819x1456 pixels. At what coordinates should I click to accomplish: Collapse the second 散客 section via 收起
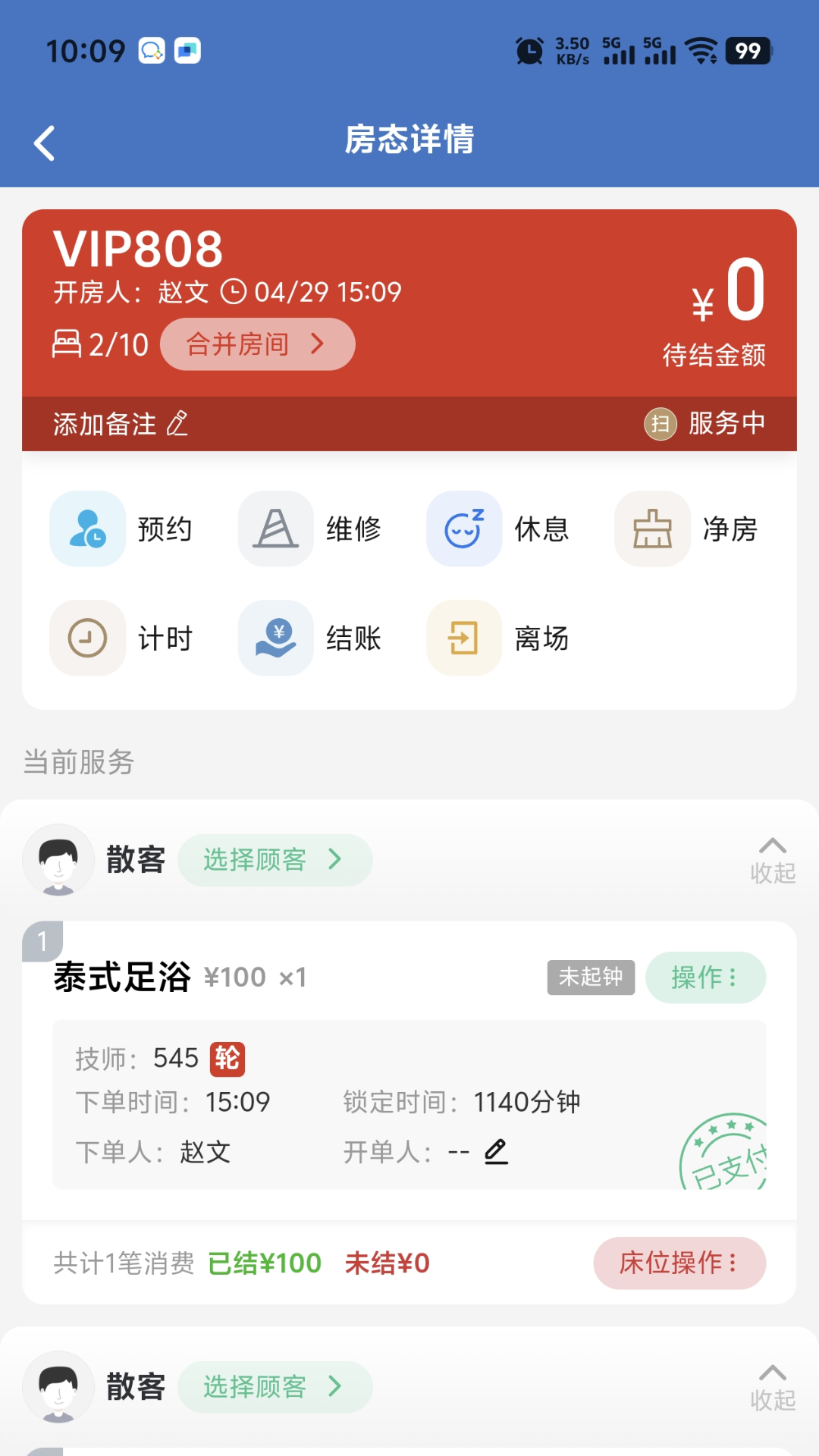point(772,1387)
